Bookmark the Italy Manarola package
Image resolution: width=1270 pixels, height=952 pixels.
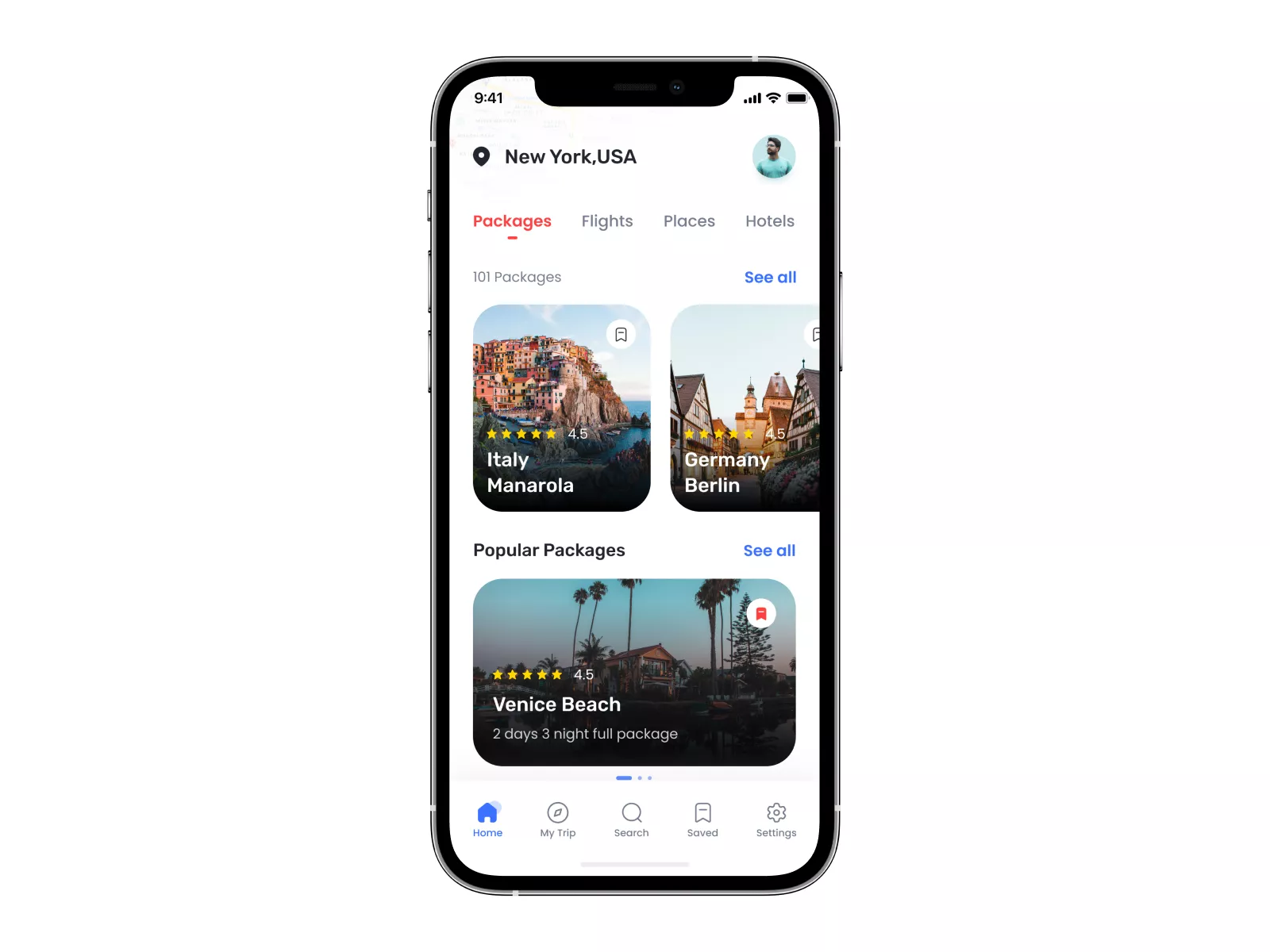[621, 335]
